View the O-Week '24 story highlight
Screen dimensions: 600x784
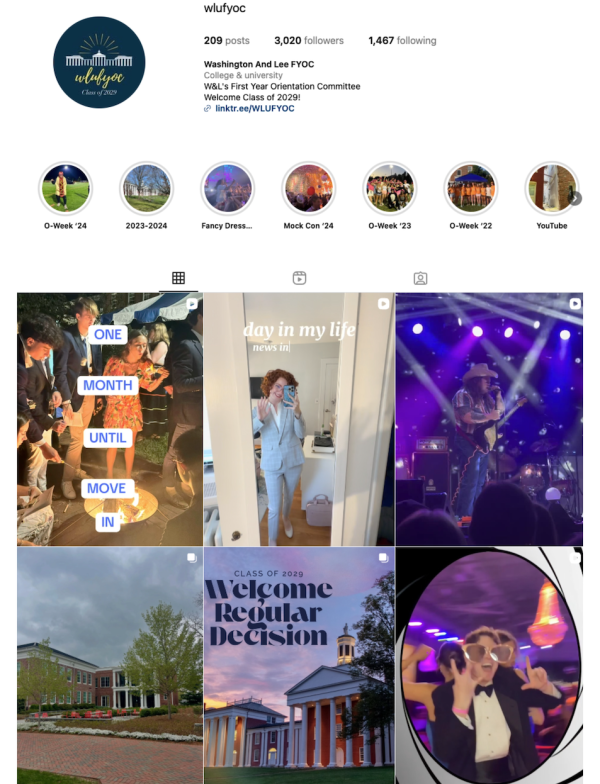tap(65, 189)
